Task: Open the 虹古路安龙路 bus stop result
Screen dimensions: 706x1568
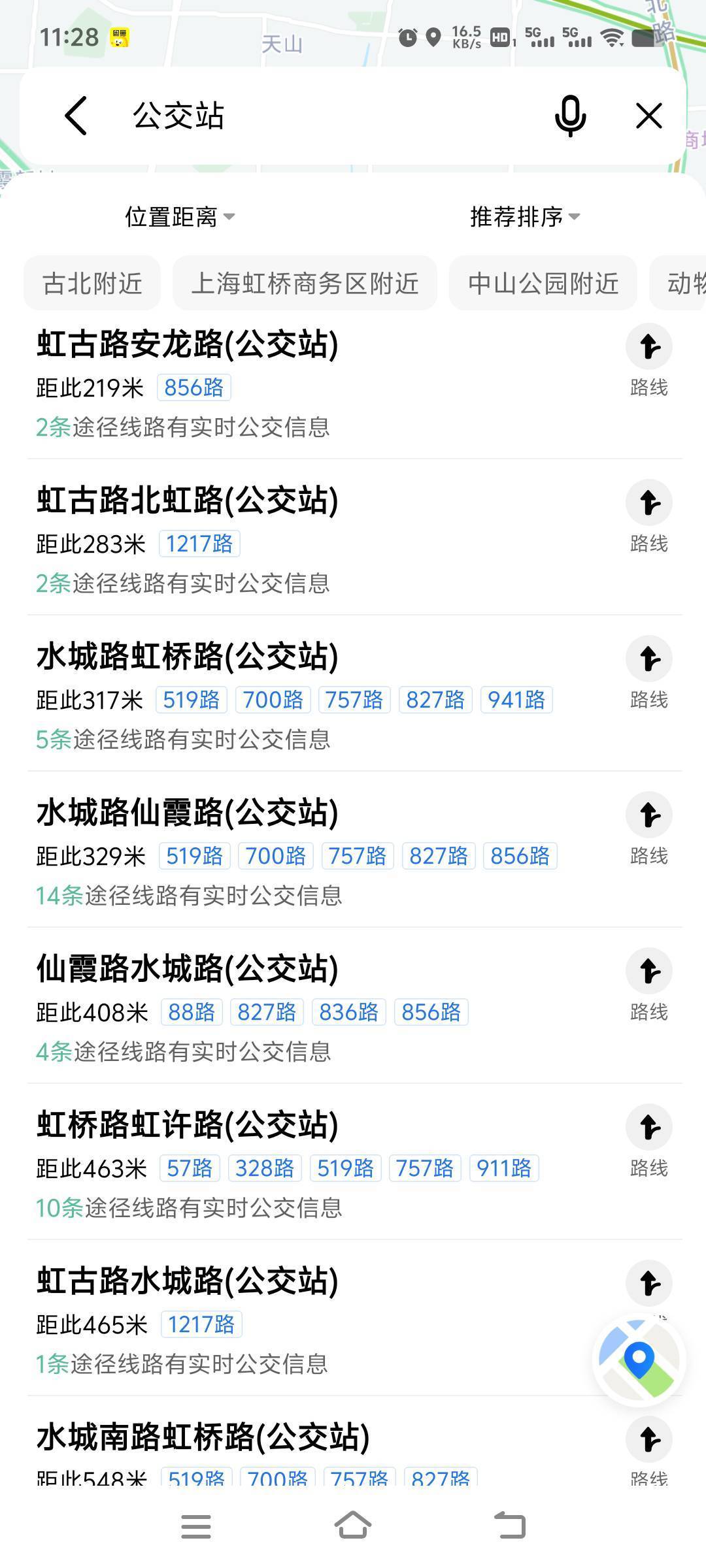Action: (188, 344)
